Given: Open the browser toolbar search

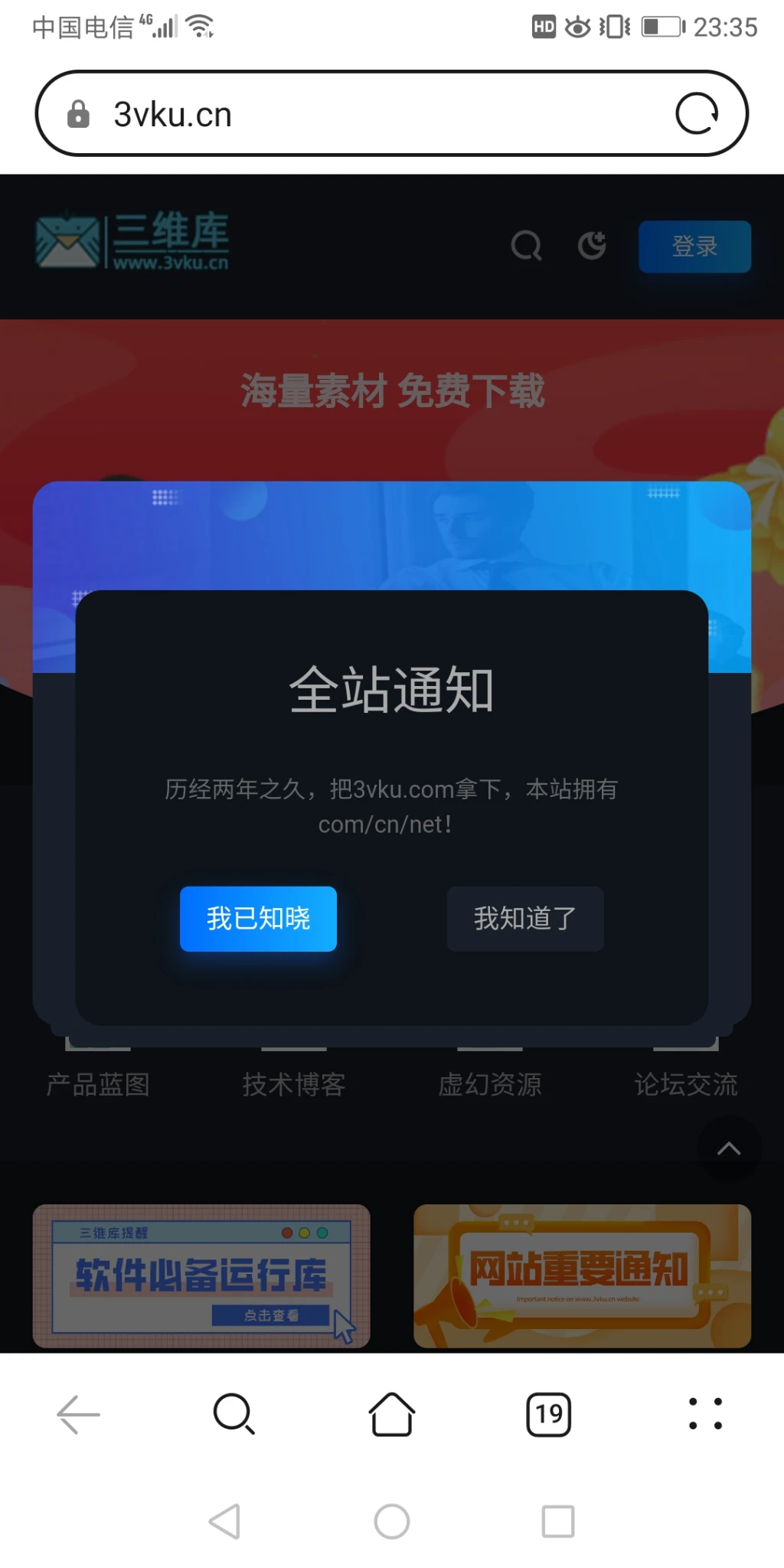Looking at the screenshot, I should tap(234, 1413).
